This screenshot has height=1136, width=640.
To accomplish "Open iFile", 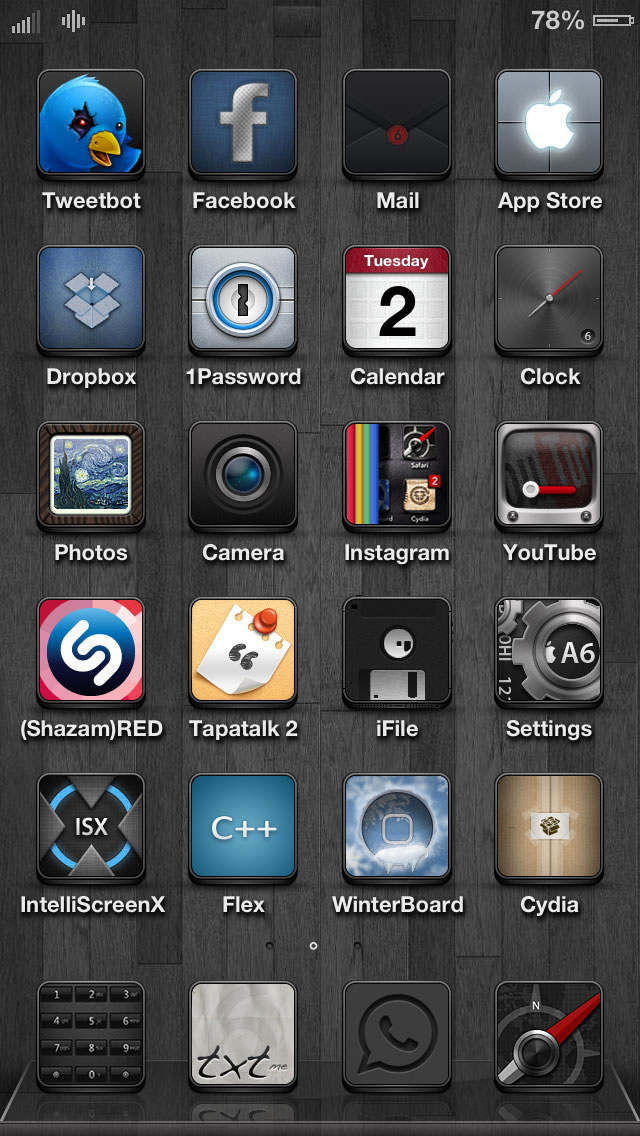I will pyautogui.click(x=396, y=652).
